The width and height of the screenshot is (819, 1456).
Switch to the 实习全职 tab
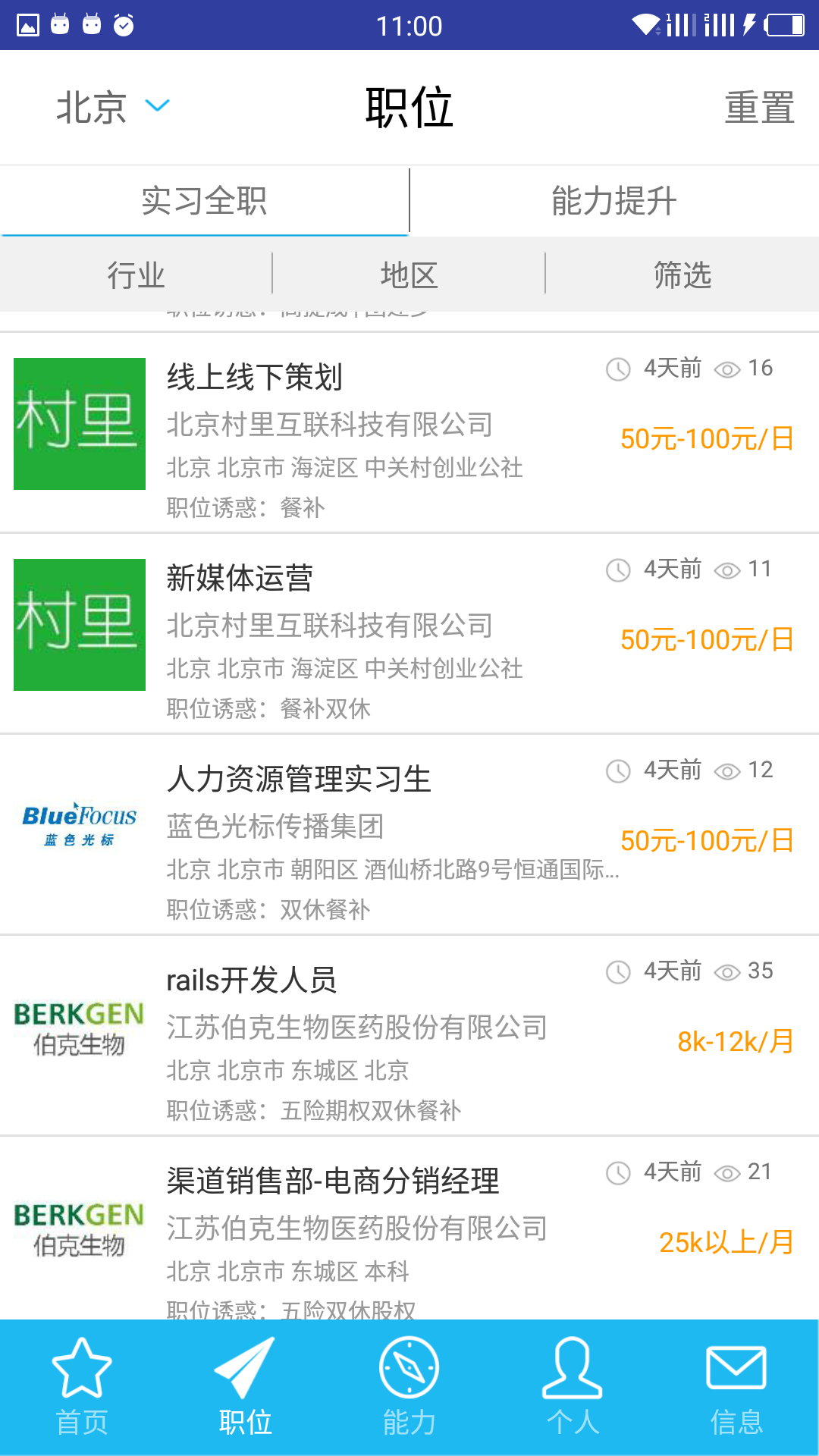(x=204, y=201)
